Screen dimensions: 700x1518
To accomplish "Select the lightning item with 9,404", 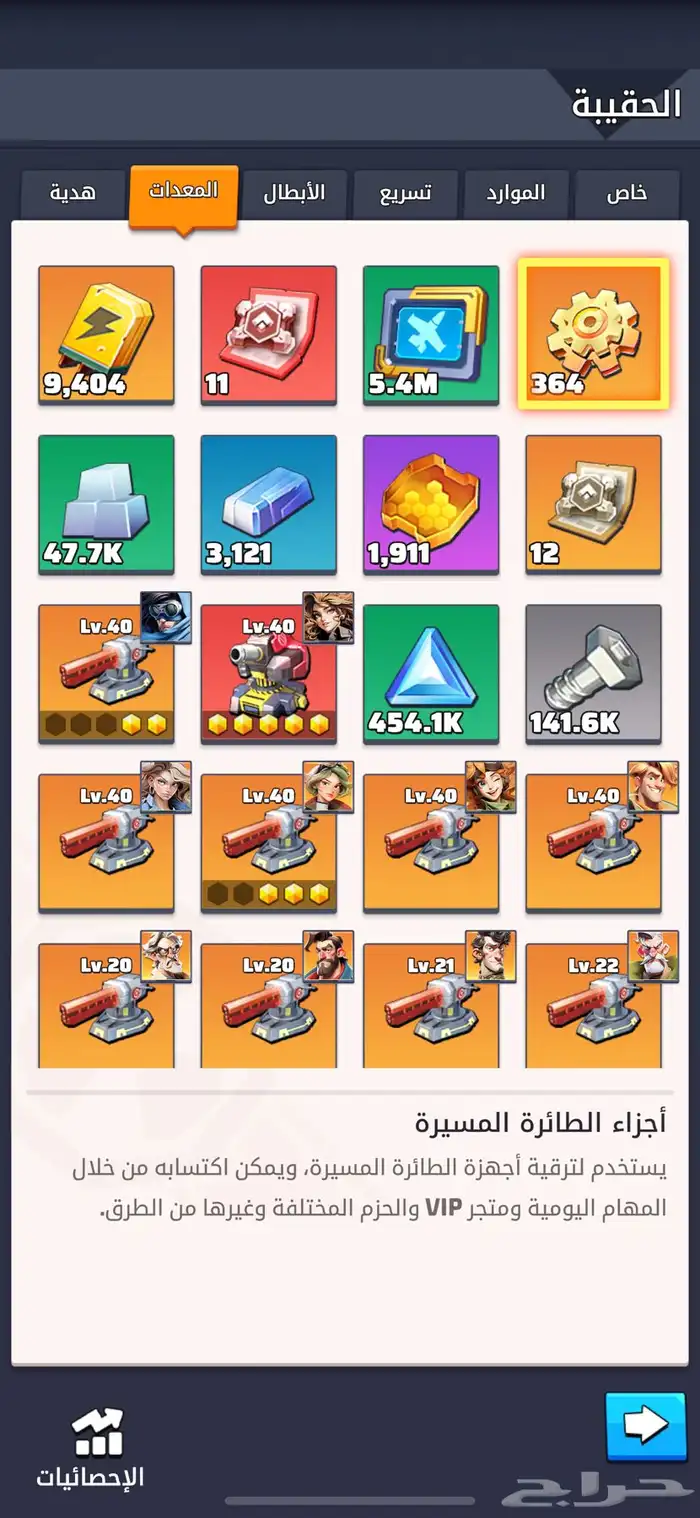I will click(106, 334).
